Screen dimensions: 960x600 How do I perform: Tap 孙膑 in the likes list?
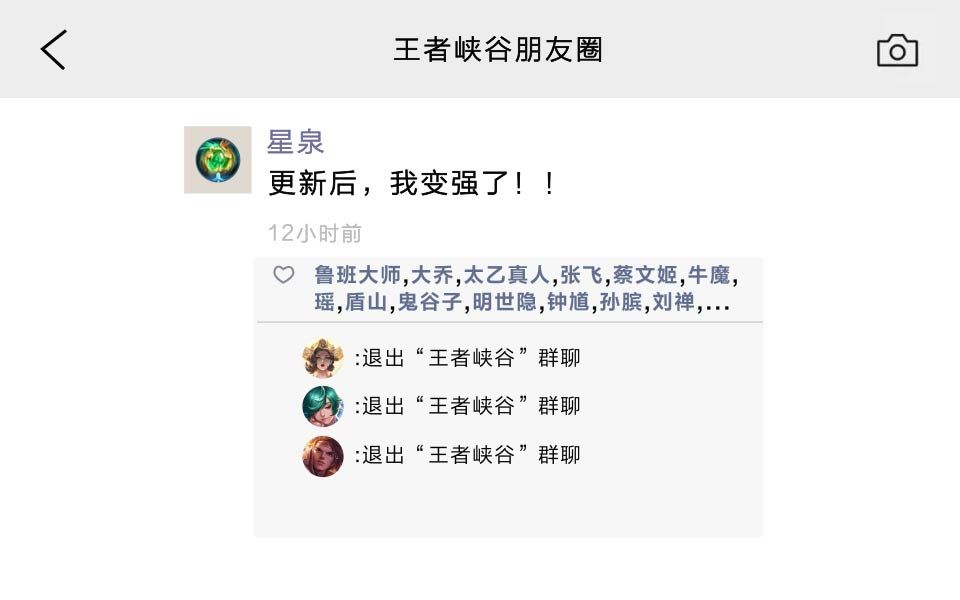tap(621, 302)
